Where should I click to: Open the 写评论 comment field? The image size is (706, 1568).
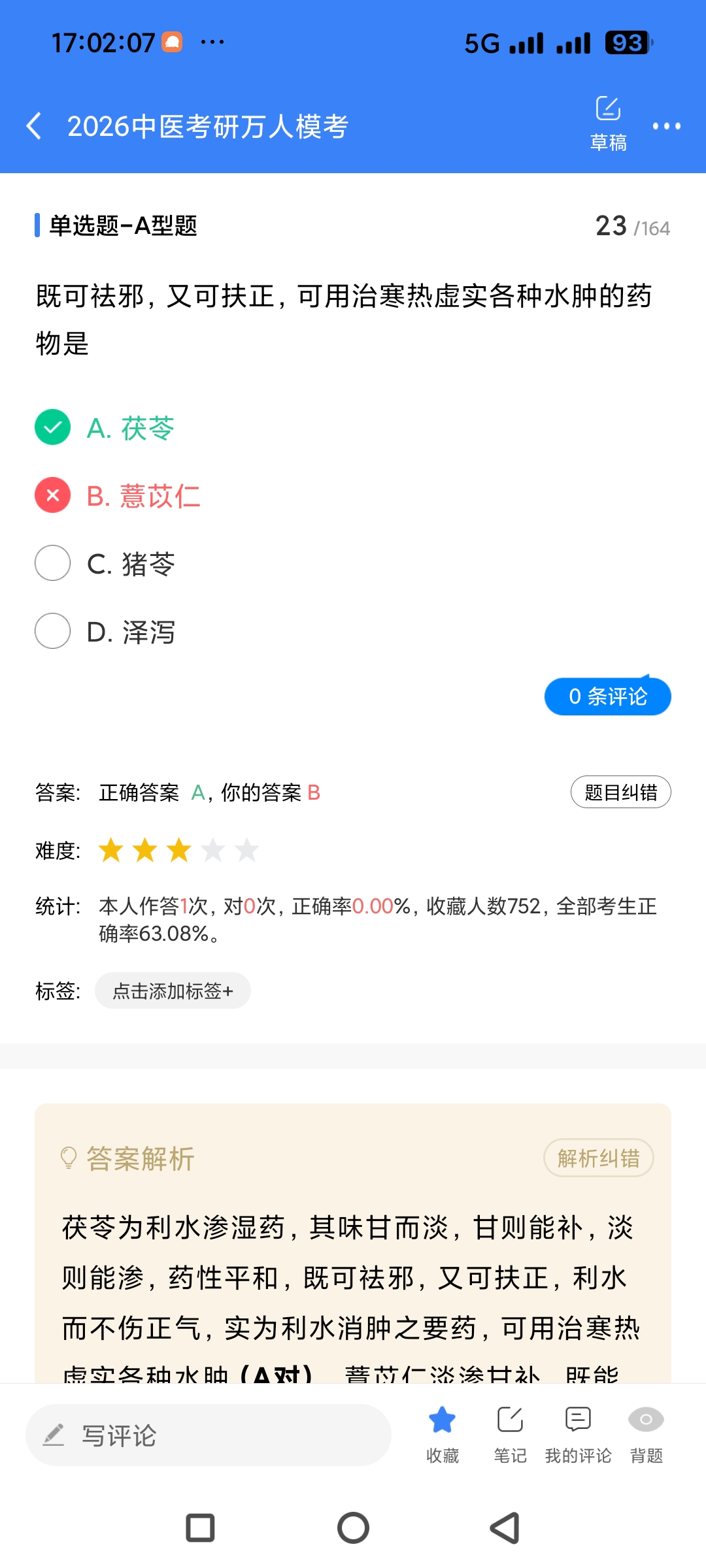208,1435
